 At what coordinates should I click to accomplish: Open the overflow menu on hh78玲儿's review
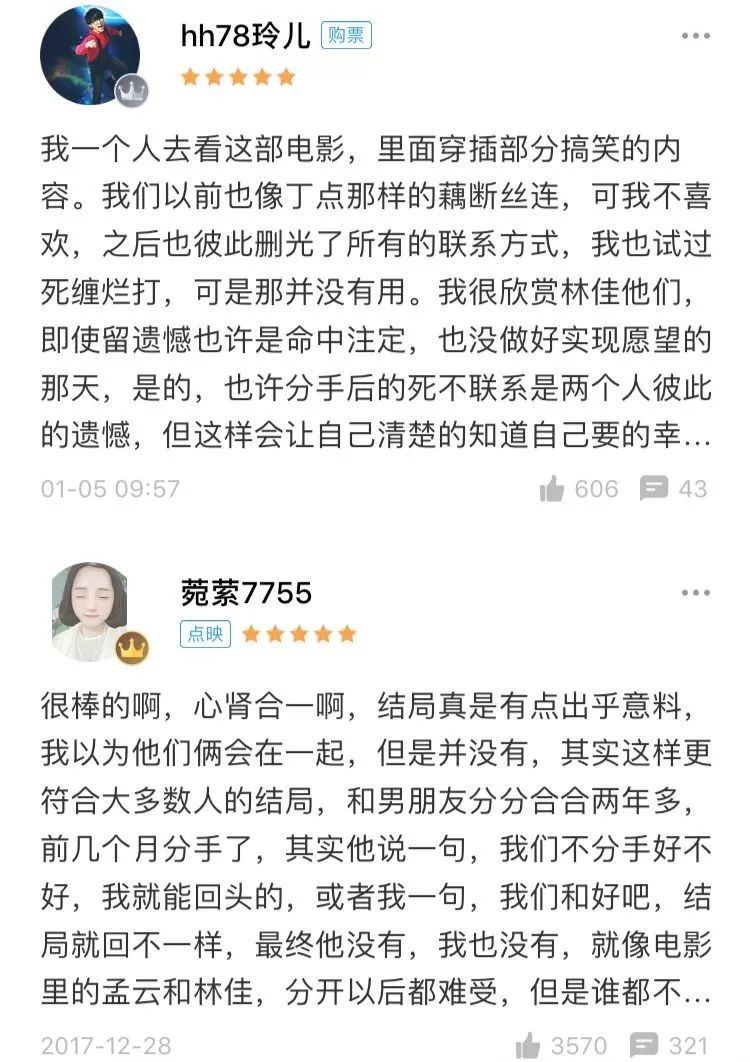click(695, 36)
